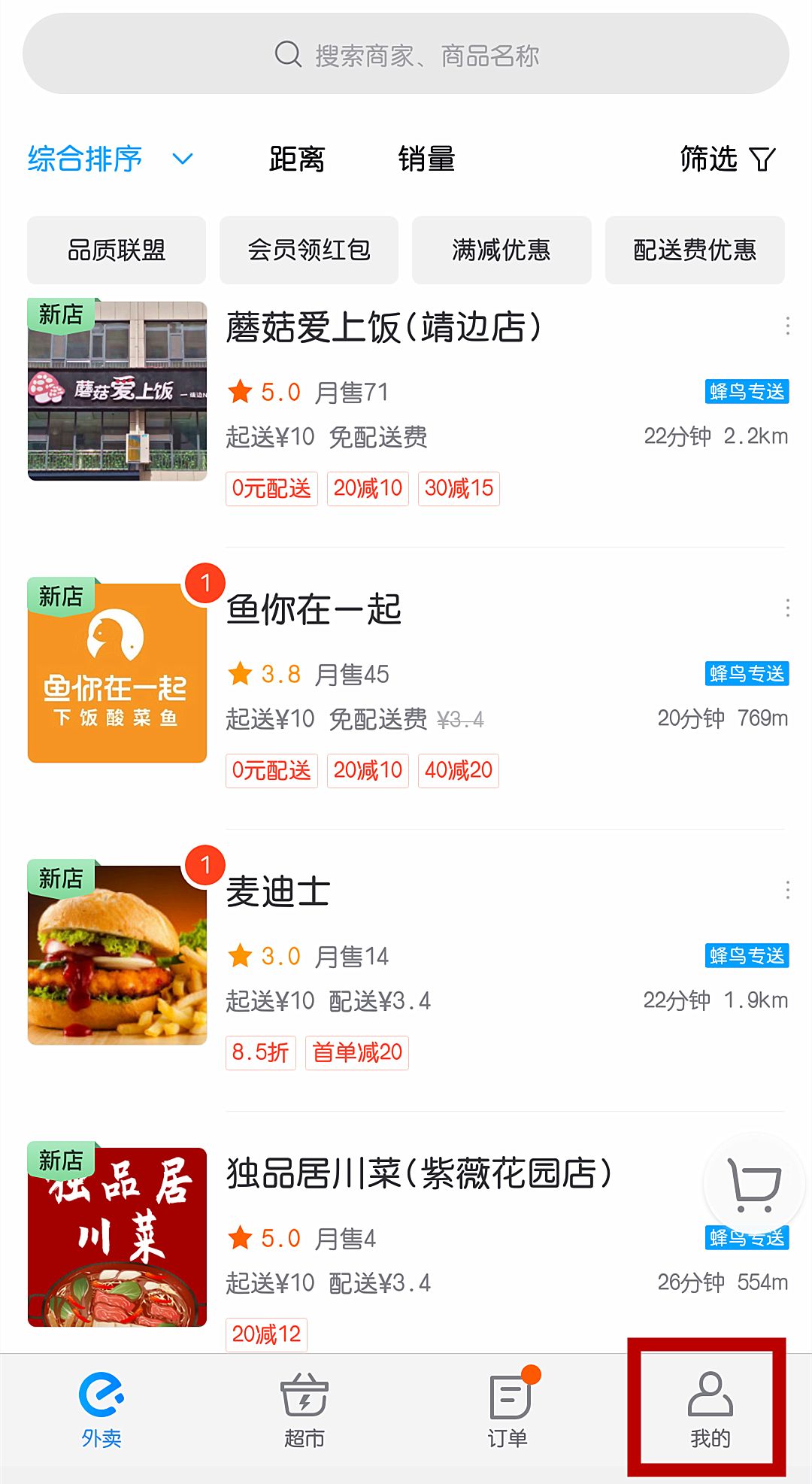Go to the 我的 profile tab
The height and width of the screenshot is (1484, 812).
tap(710, 1410)
